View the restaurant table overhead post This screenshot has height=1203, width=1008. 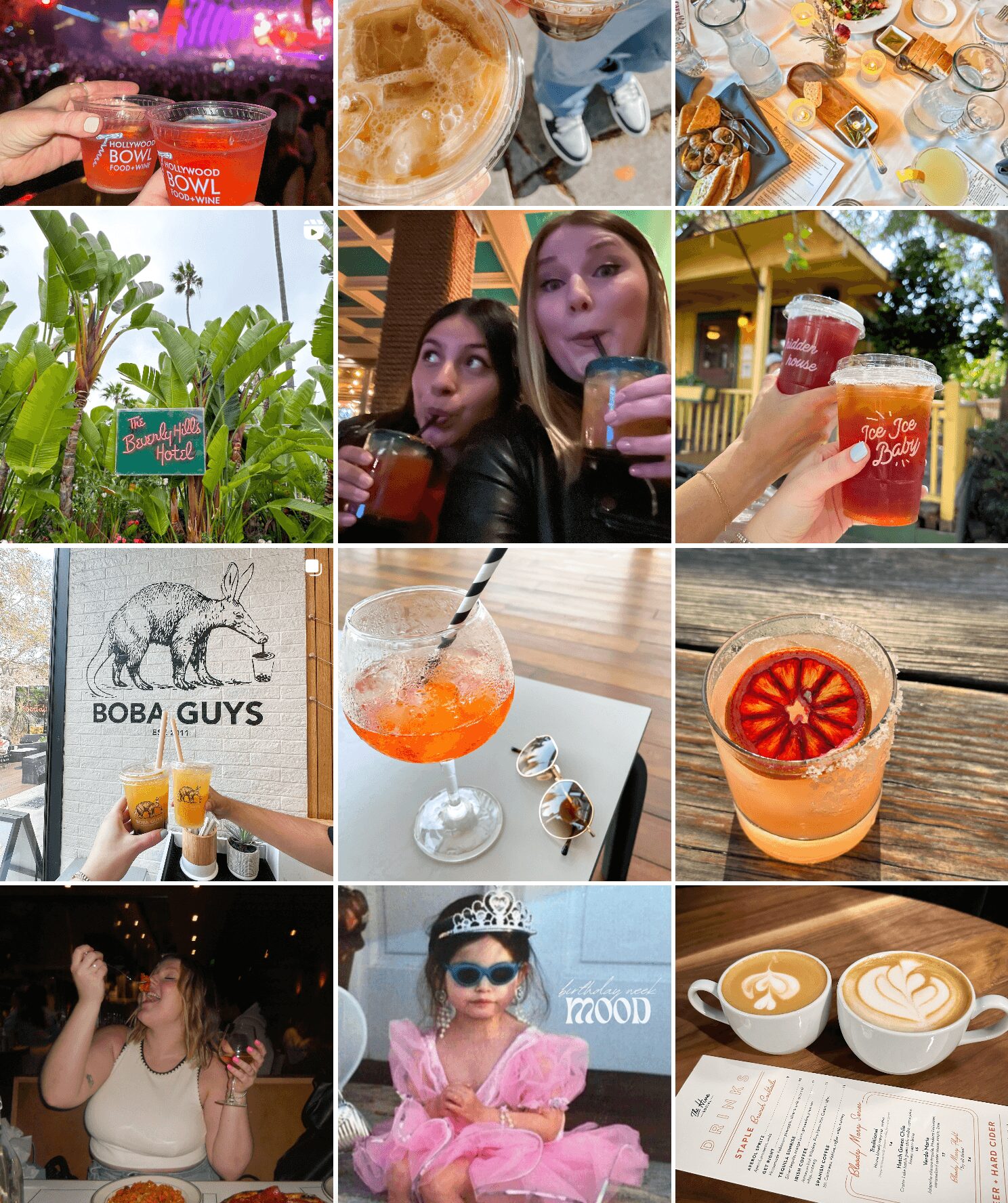pyautogui.click(x=841, y=102)
